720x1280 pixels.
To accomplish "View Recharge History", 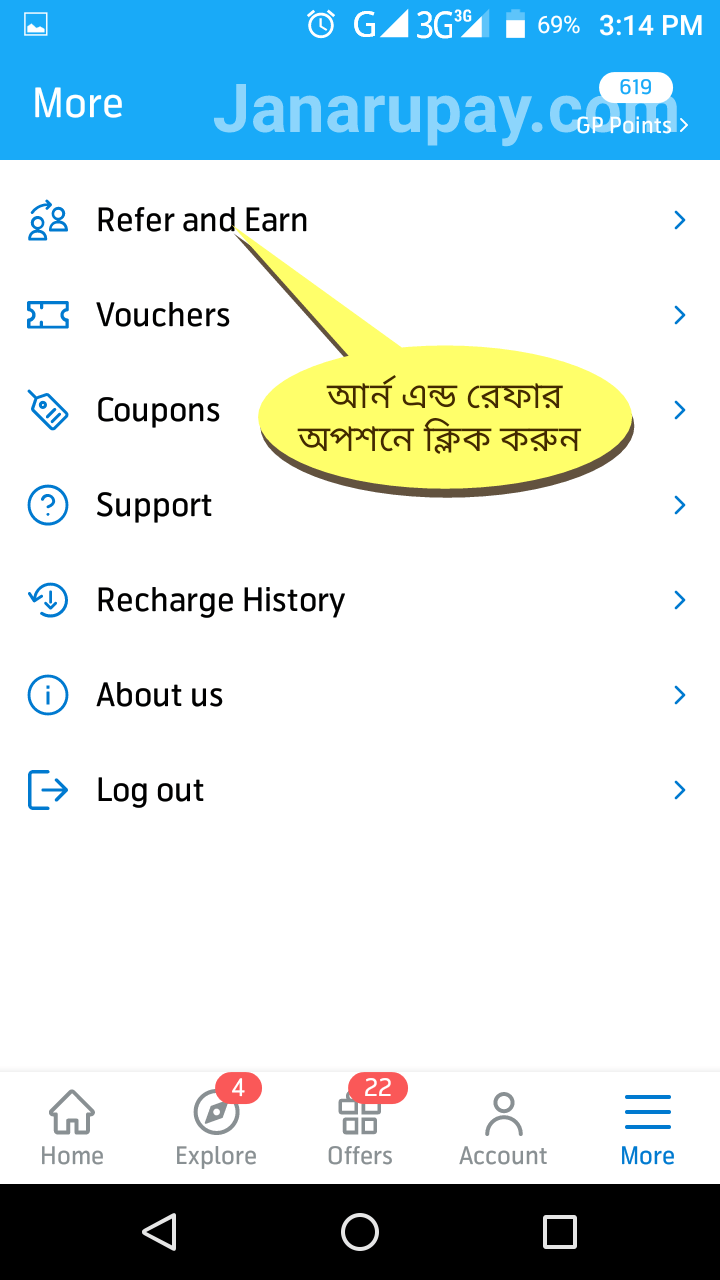I will pos(360,600).
